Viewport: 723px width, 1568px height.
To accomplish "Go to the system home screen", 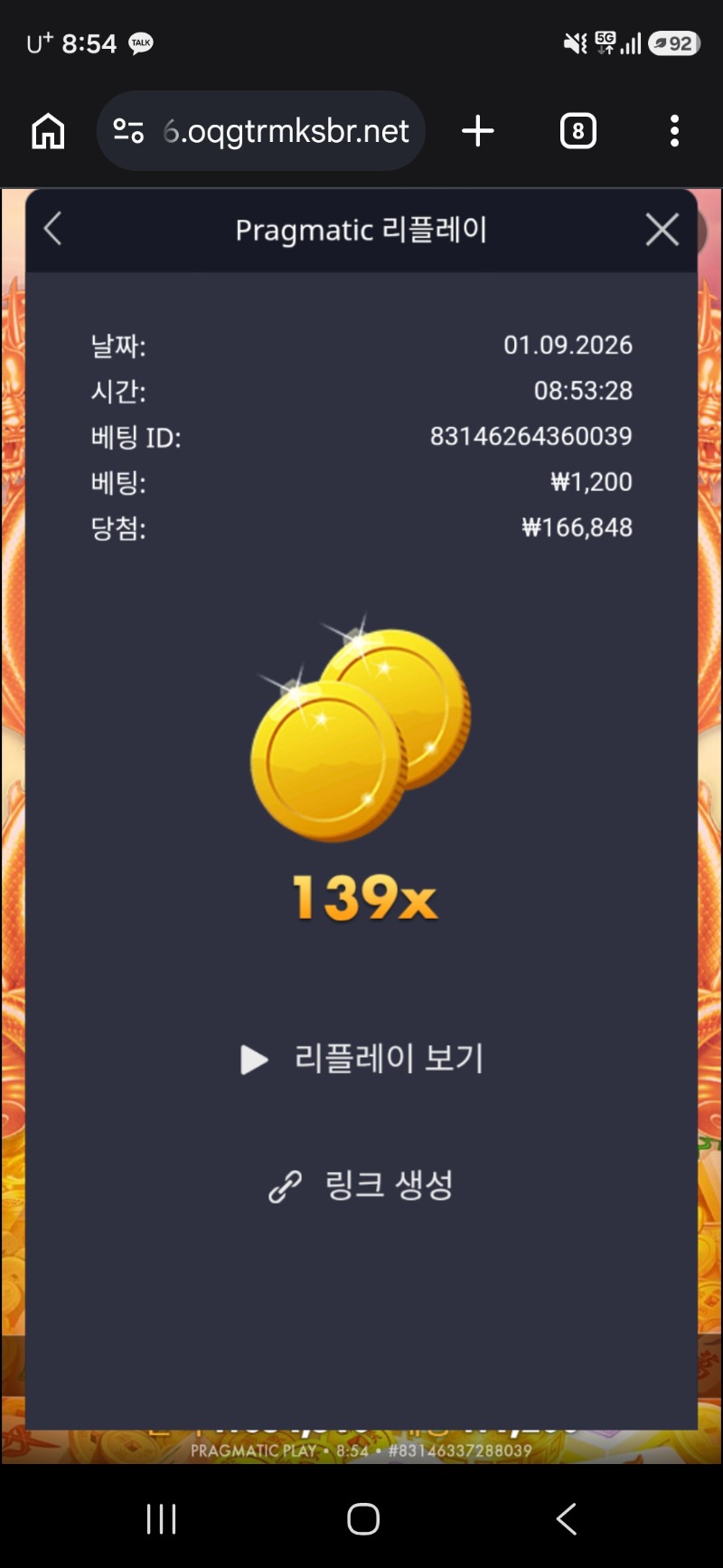I will [363, 1519].
